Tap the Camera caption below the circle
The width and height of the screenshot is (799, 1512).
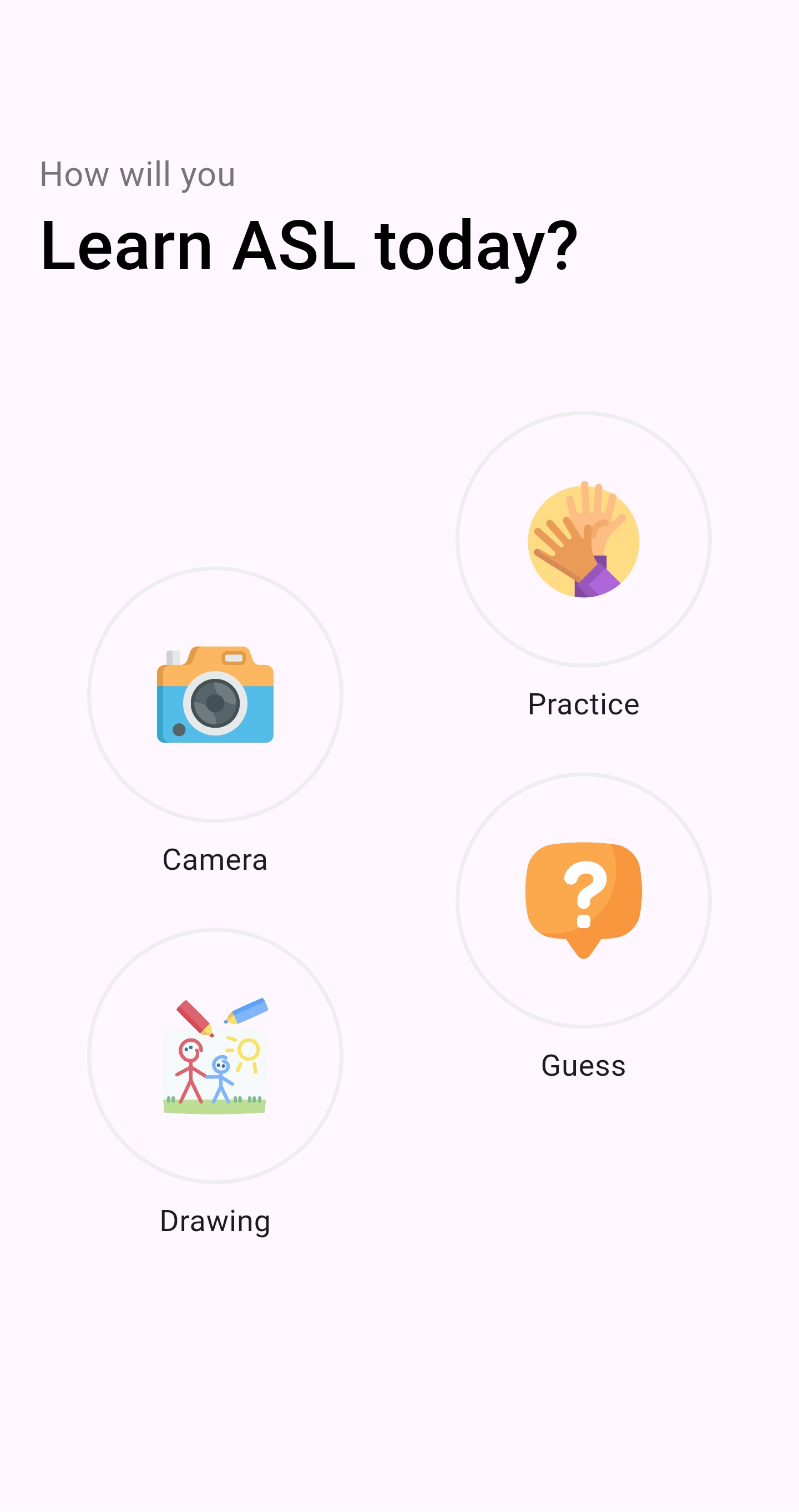point(215,860)
